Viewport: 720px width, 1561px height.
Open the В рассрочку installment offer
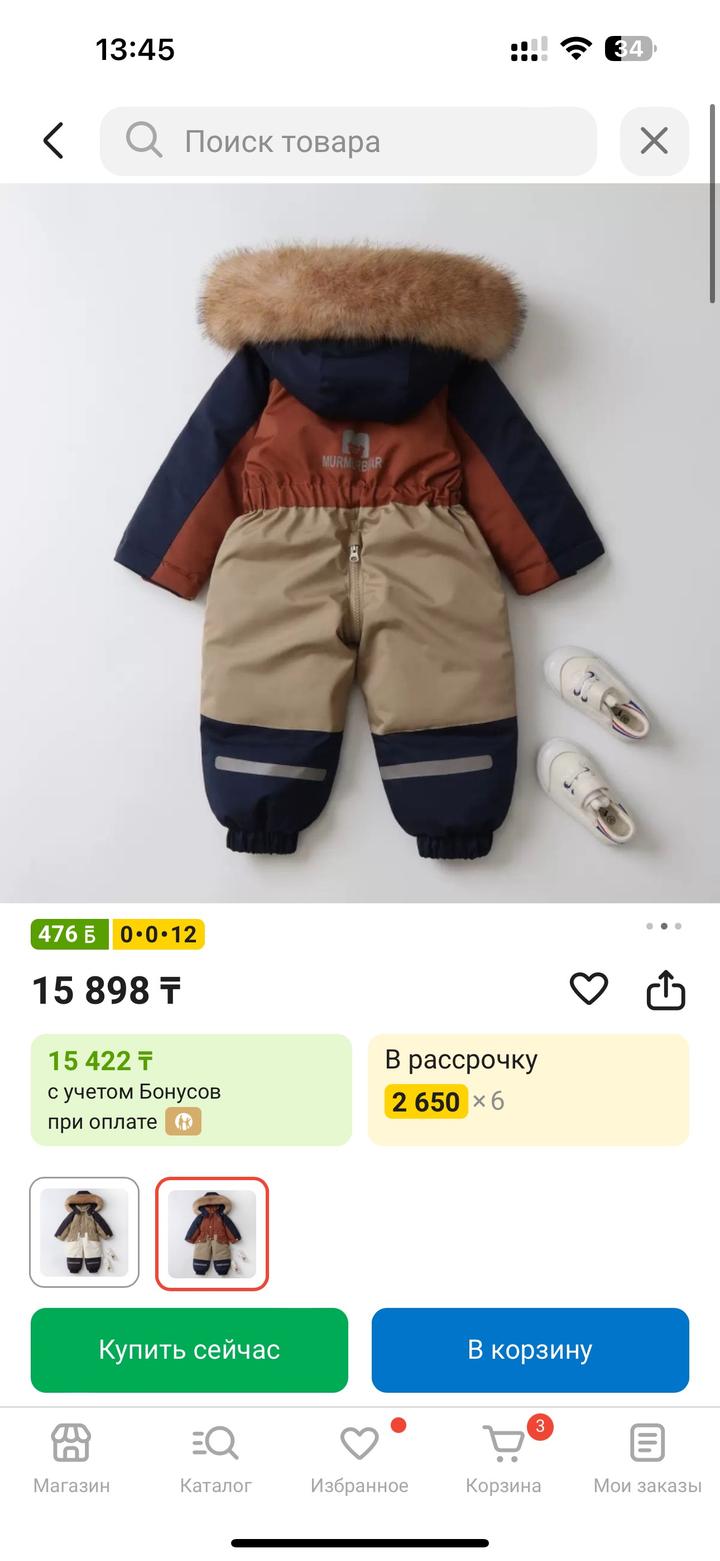tap(528, 1089)
